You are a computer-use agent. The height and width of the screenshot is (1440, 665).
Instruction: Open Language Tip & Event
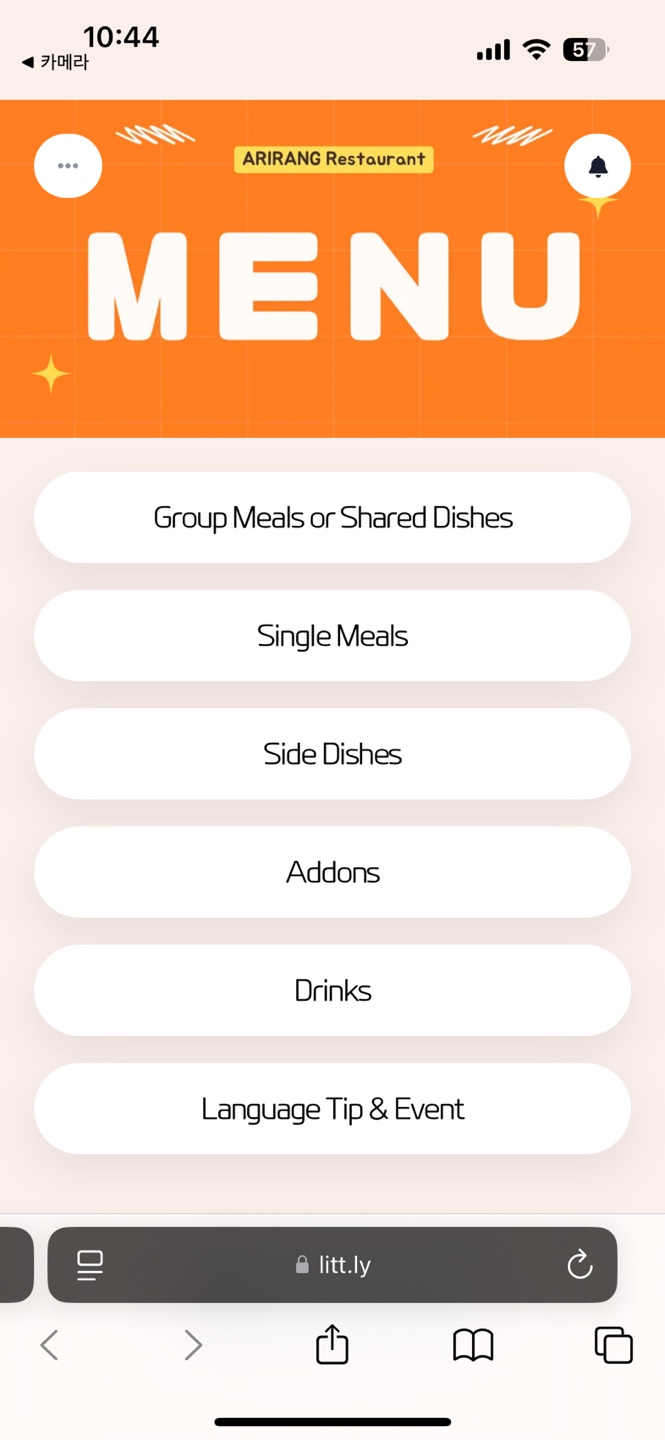[x=332, y=1109]
